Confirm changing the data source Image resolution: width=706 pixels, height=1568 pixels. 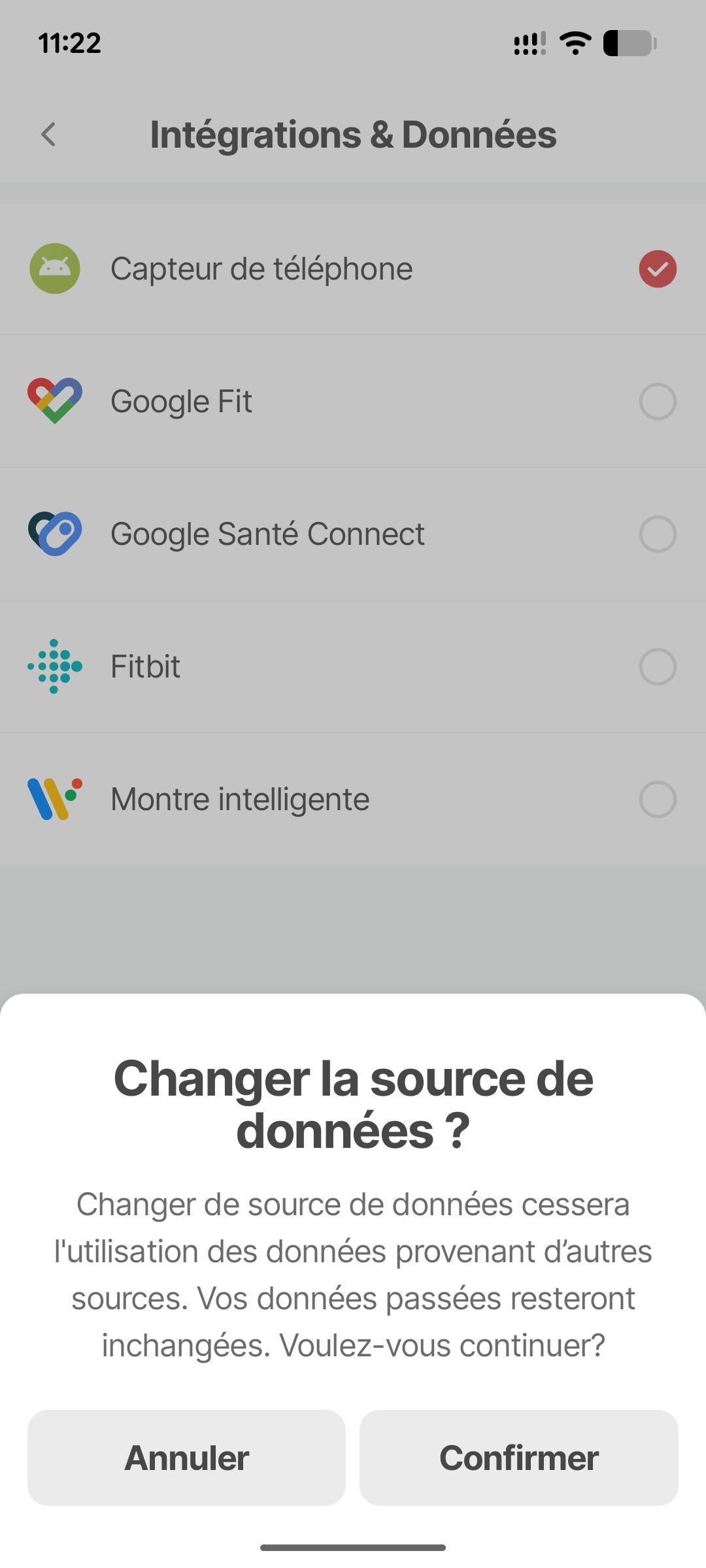(518, 1458)
